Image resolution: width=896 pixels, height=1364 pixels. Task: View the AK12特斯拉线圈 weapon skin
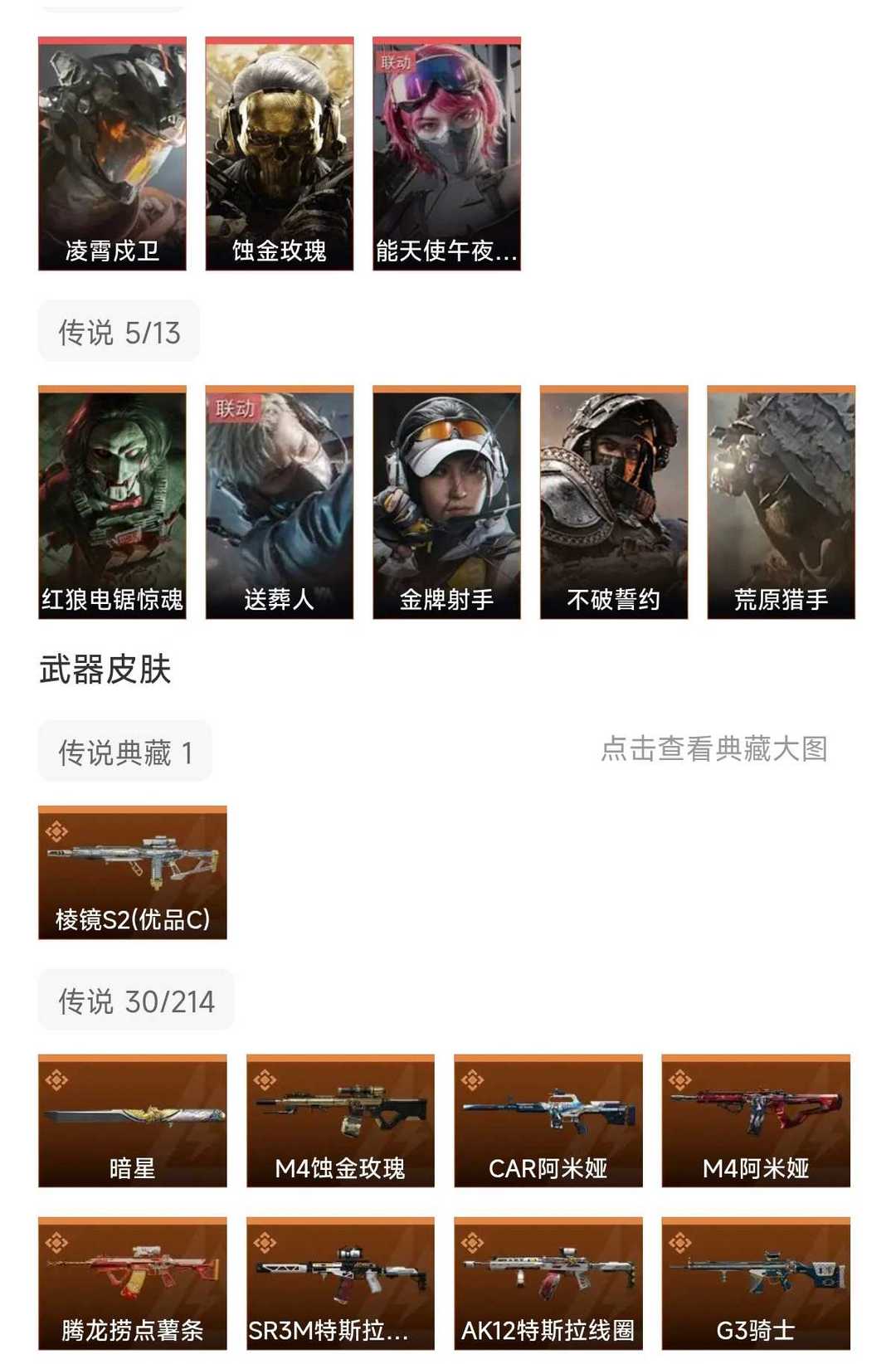pyautogui.click(x=548, y=1284)
